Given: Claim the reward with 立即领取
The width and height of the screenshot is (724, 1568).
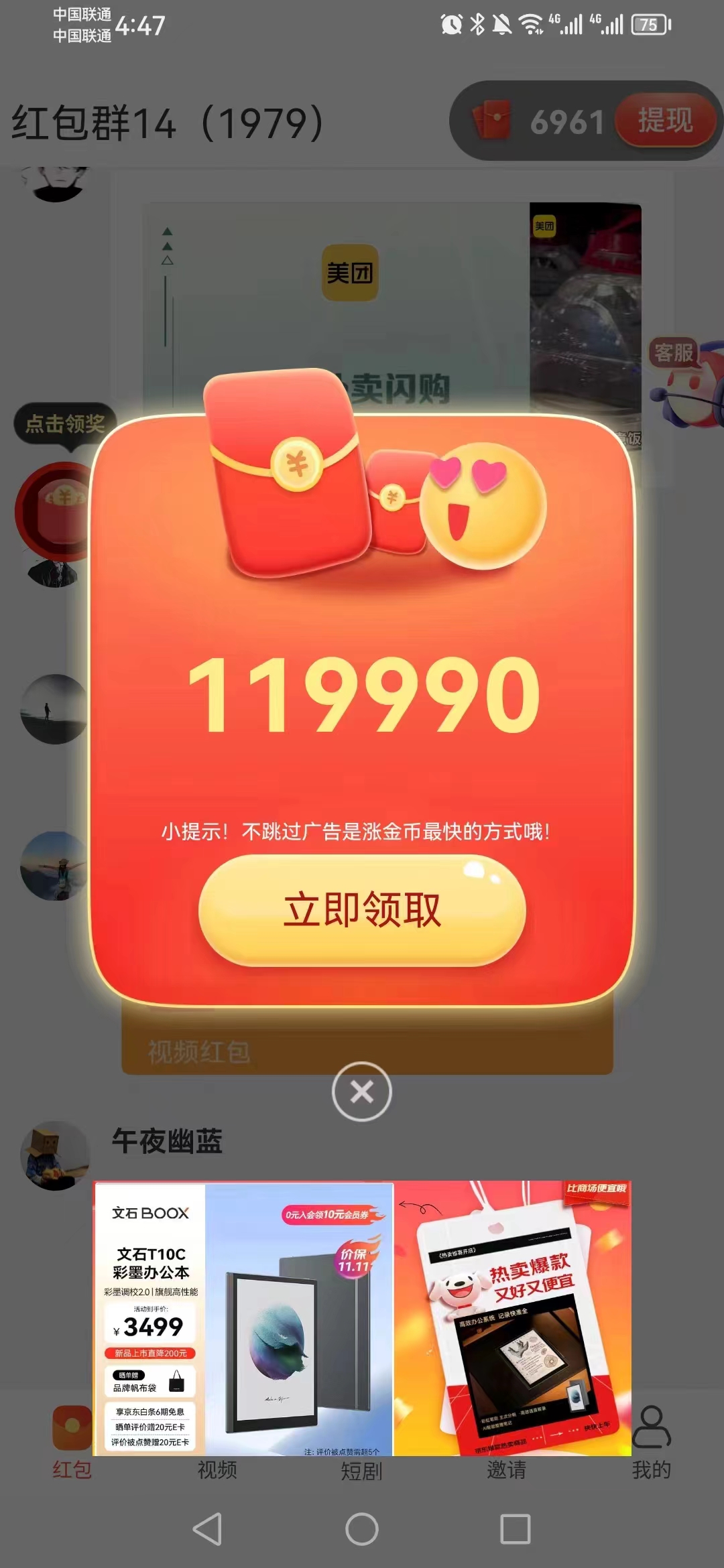Looking at the screenshot, I should [362, 910].
